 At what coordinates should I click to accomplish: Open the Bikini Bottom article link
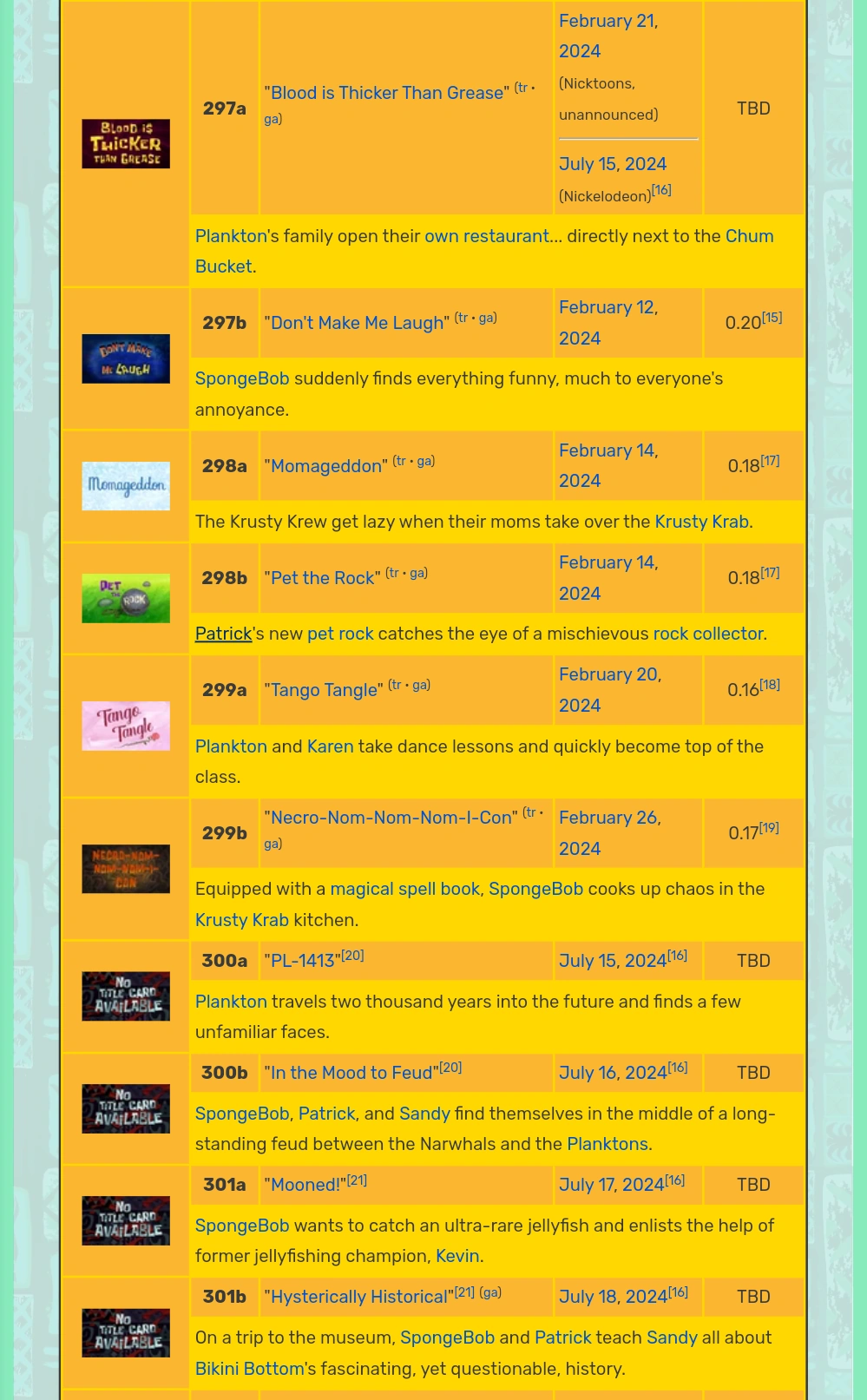tap(248, 1368)
